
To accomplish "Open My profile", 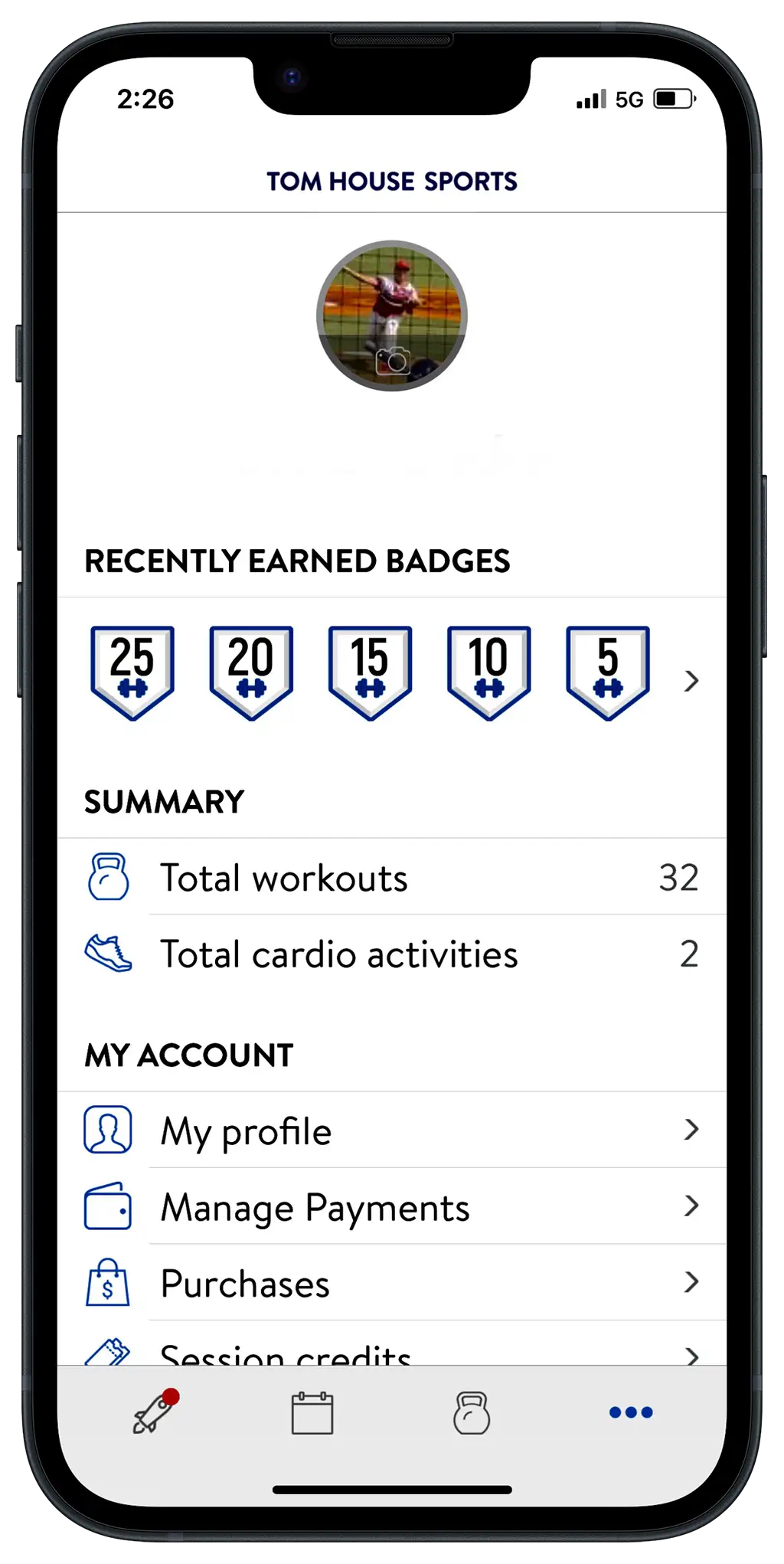I will (x=392, y=1130).
